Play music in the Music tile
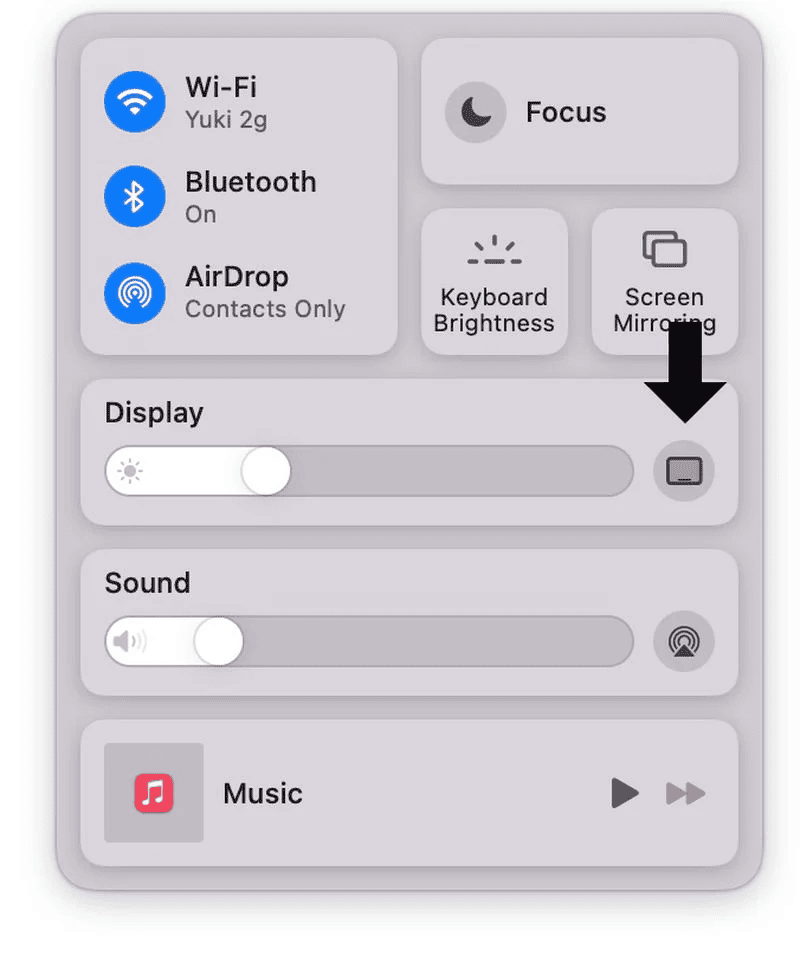 (x=624, y=794)
